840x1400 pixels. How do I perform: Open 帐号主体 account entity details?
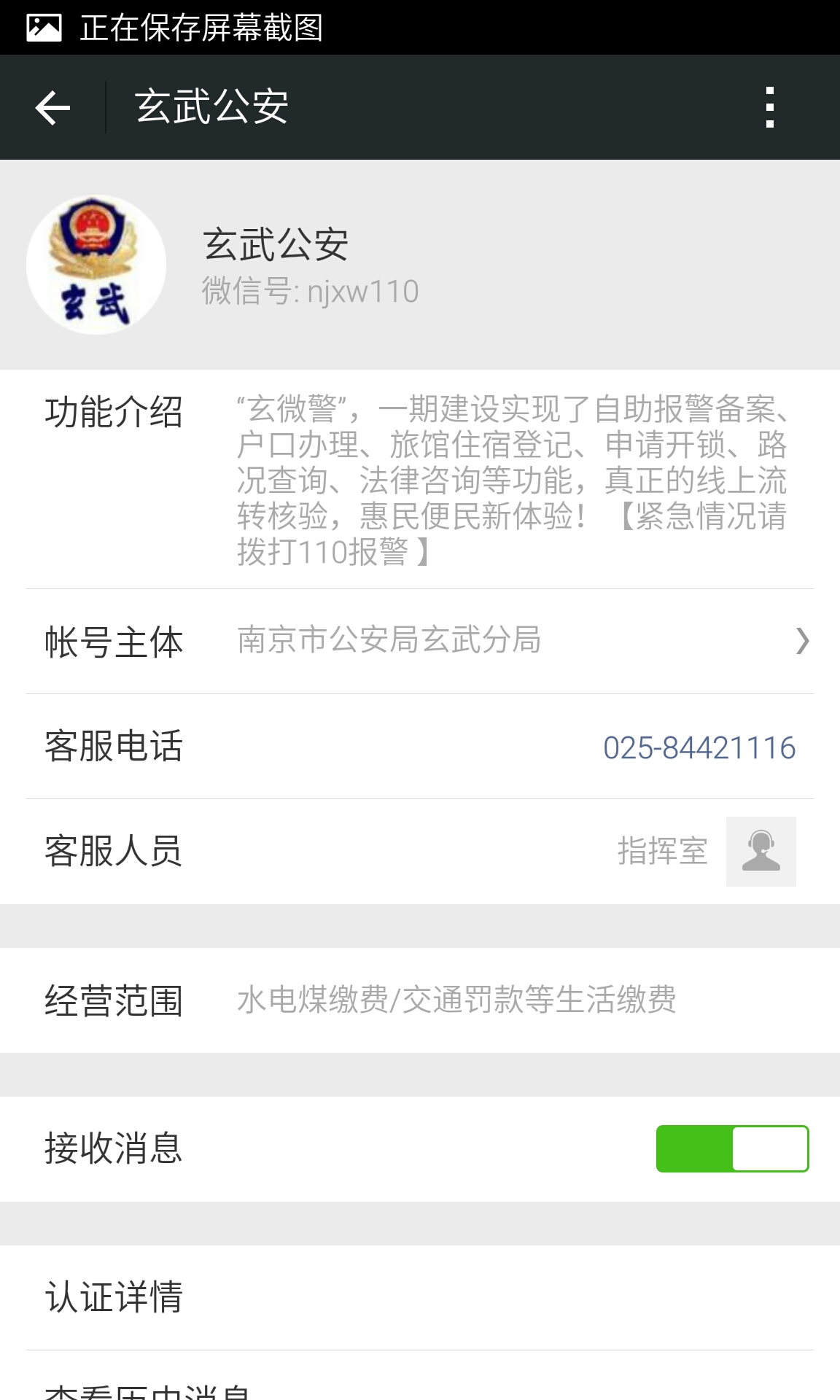(x=420, y=641)
